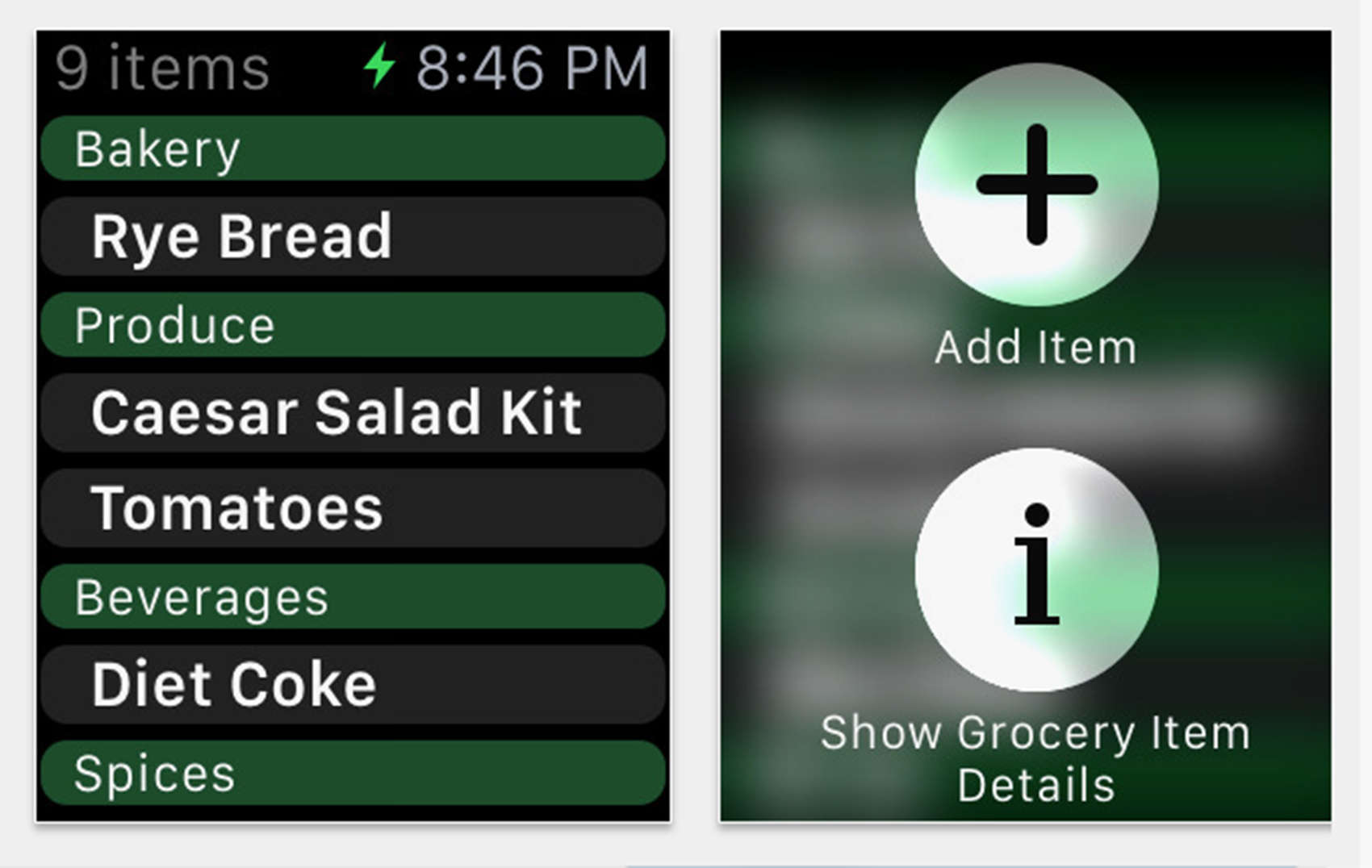Open the Diet Coke item
The width and height of the screenshot is (1372, 868).
tap(353, 685)
